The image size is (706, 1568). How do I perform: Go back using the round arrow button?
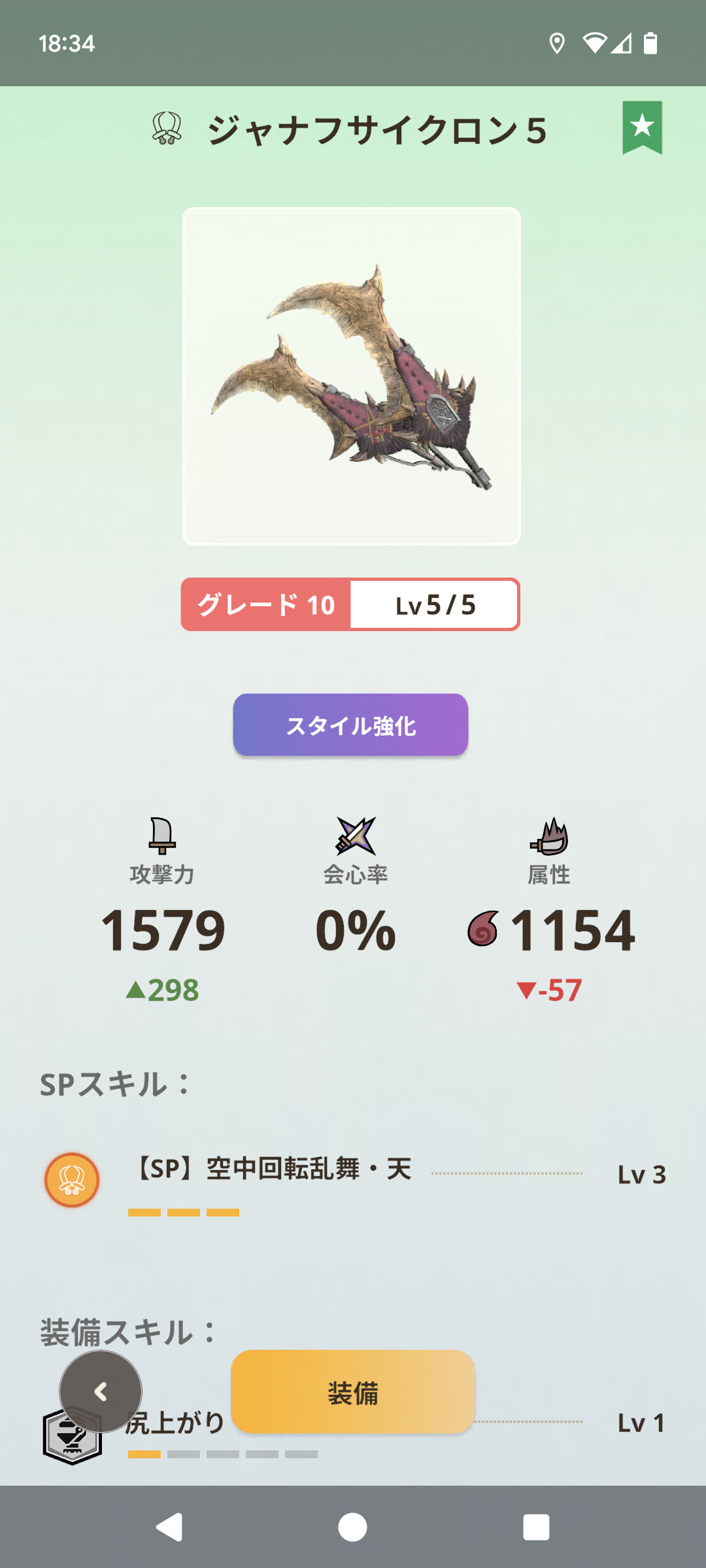[101, 1392]
